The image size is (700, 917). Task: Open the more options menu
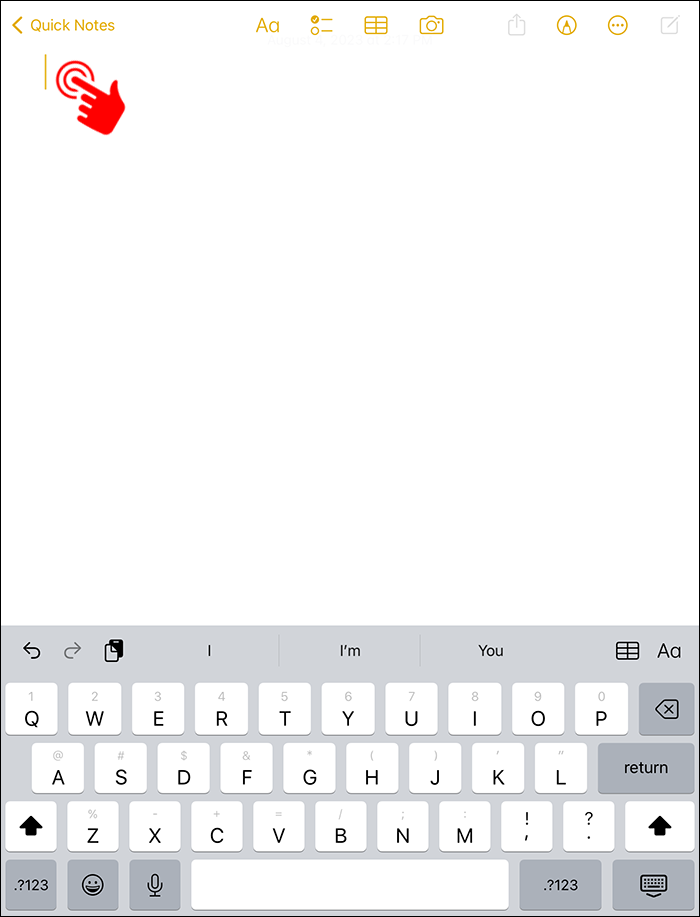[x=618, y=26]
